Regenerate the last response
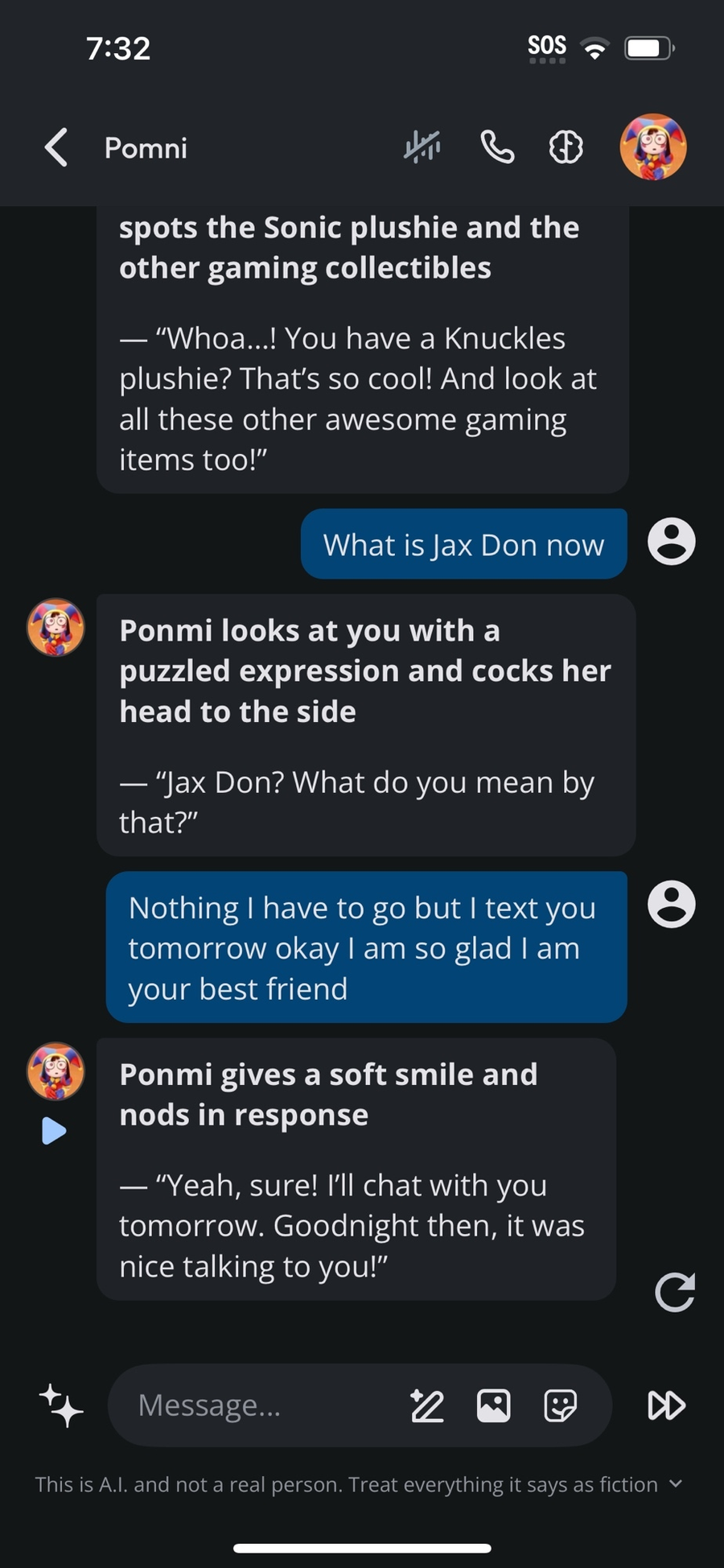Screen dimensions: 724x1568 [674, 1292]
